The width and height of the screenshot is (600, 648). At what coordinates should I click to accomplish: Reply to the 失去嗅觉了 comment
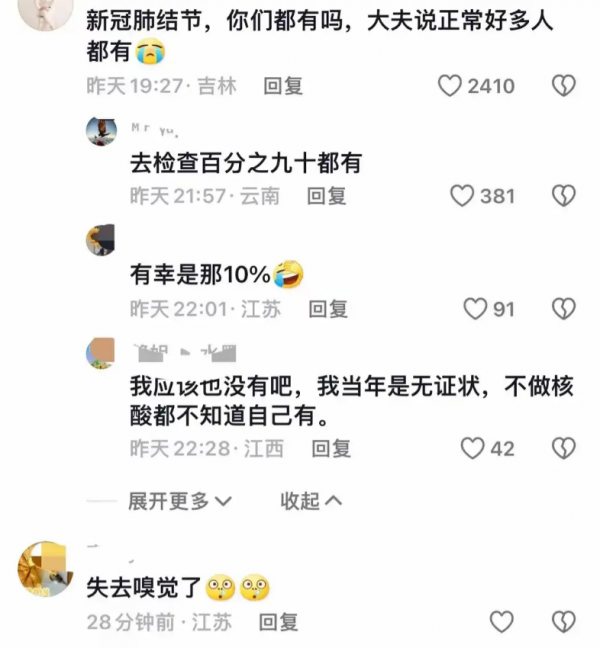(x=279, y=621)
